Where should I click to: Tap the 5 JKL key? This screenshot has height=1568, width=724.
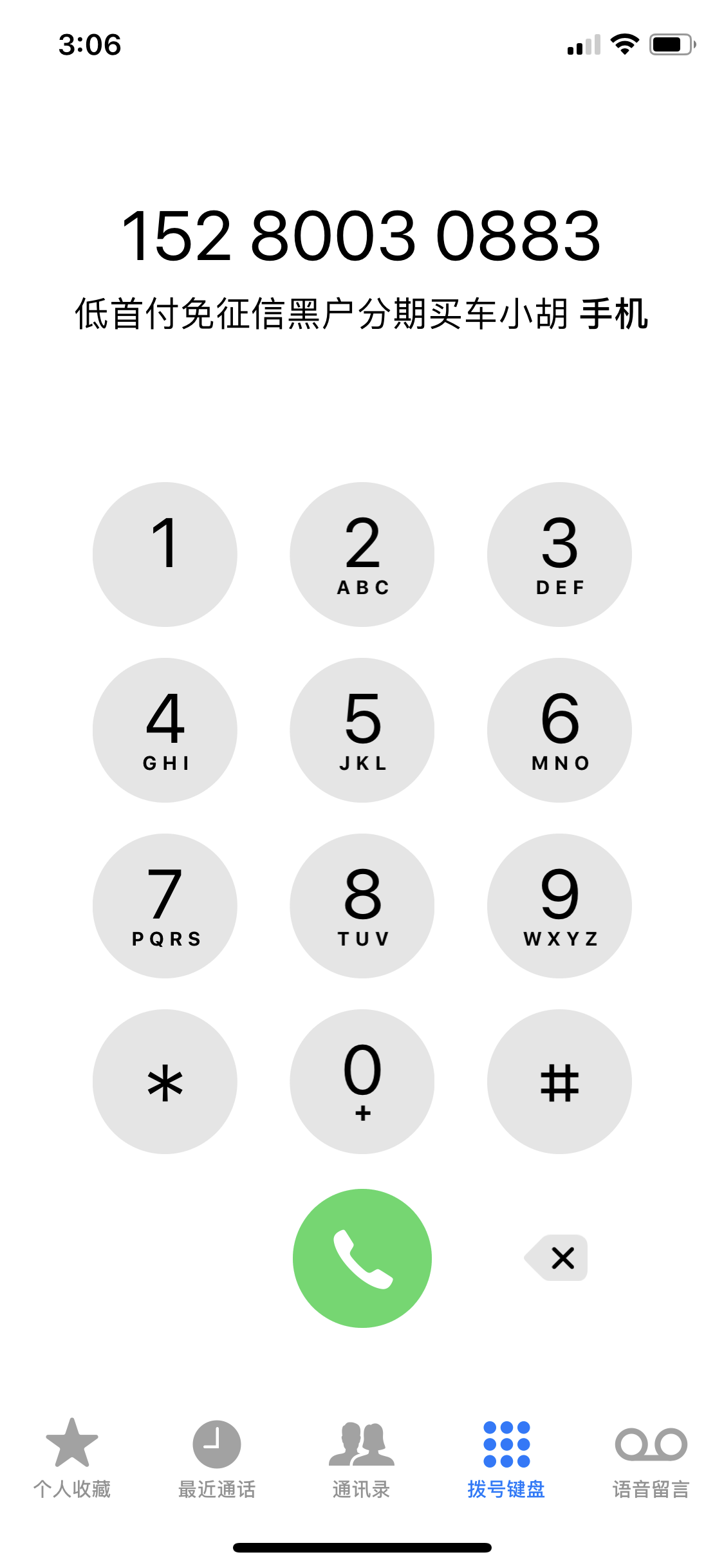[362, 730]
